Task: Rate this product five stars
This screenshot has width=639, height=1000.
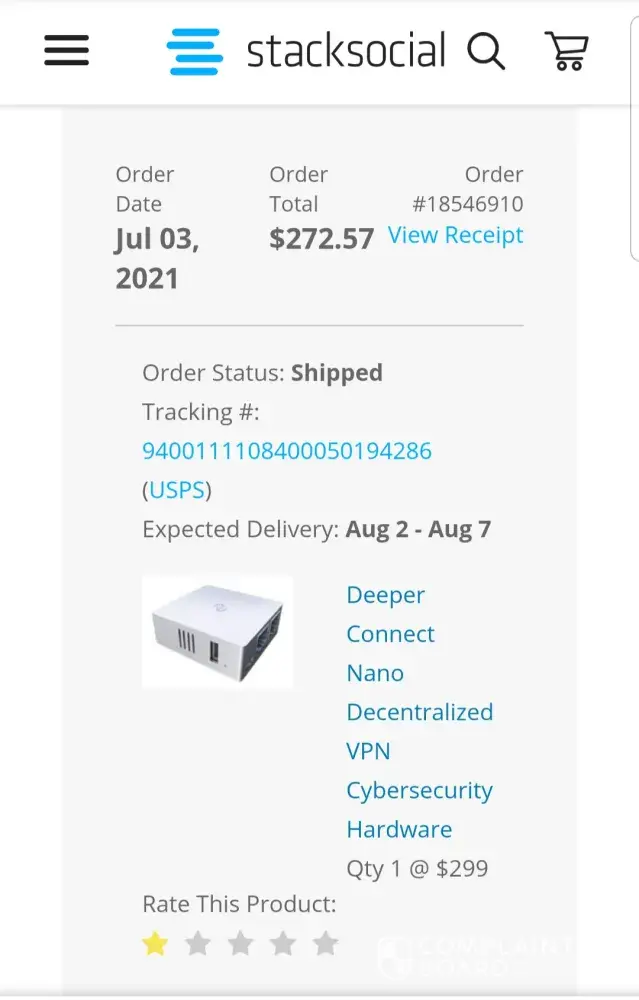Action: click(325, 943)
